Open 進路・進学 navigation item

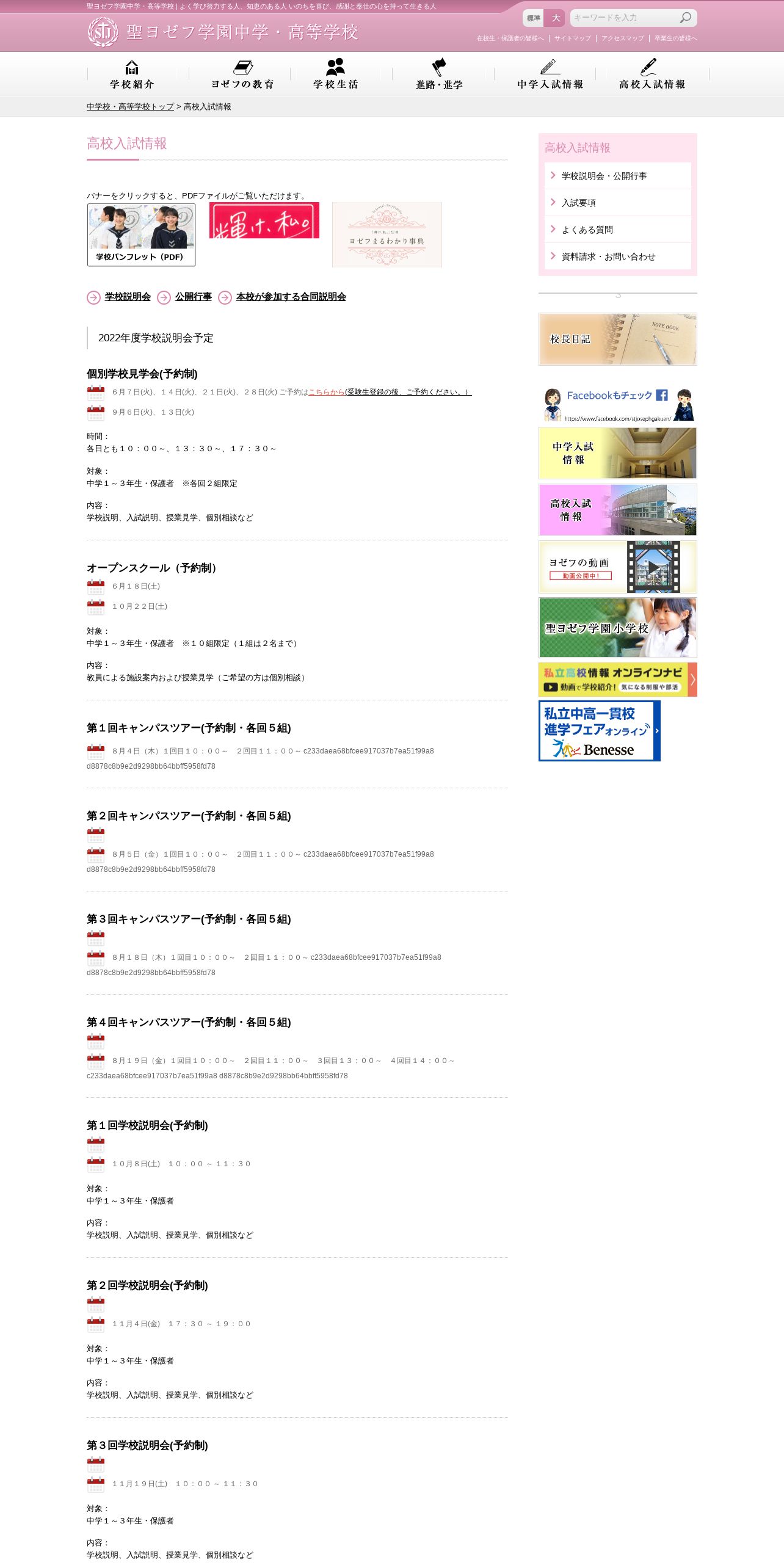(439, 74)
